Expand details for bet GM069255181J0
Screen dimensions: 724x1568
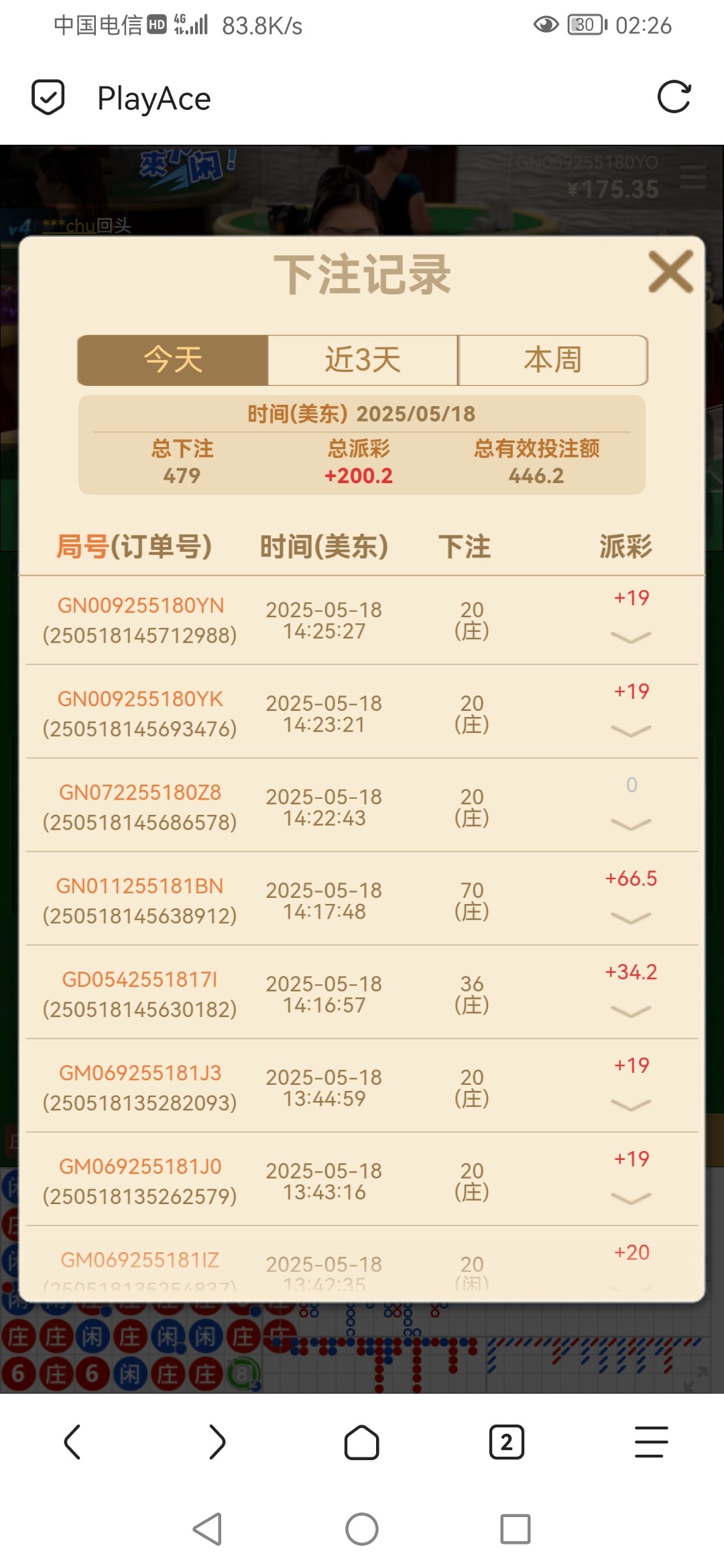pos(631,1199)
